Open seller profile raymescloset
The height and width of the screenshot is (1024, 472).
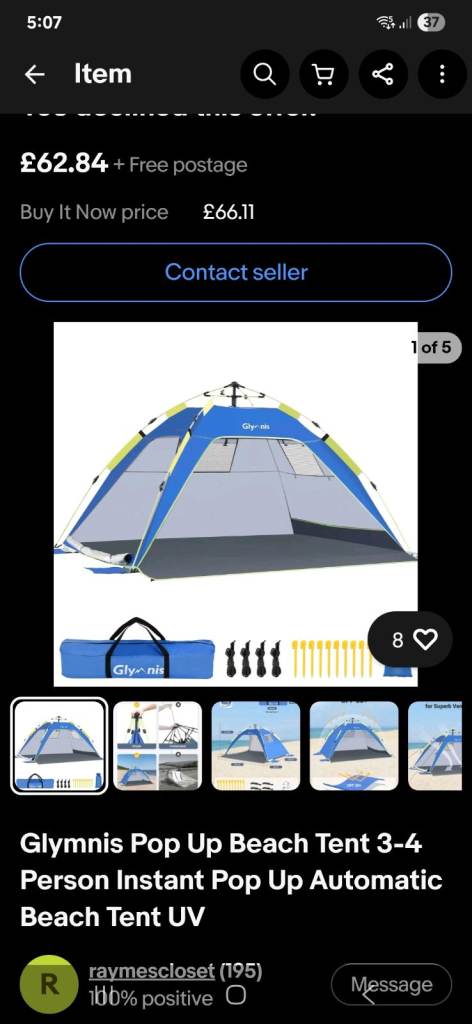(151, 971)
